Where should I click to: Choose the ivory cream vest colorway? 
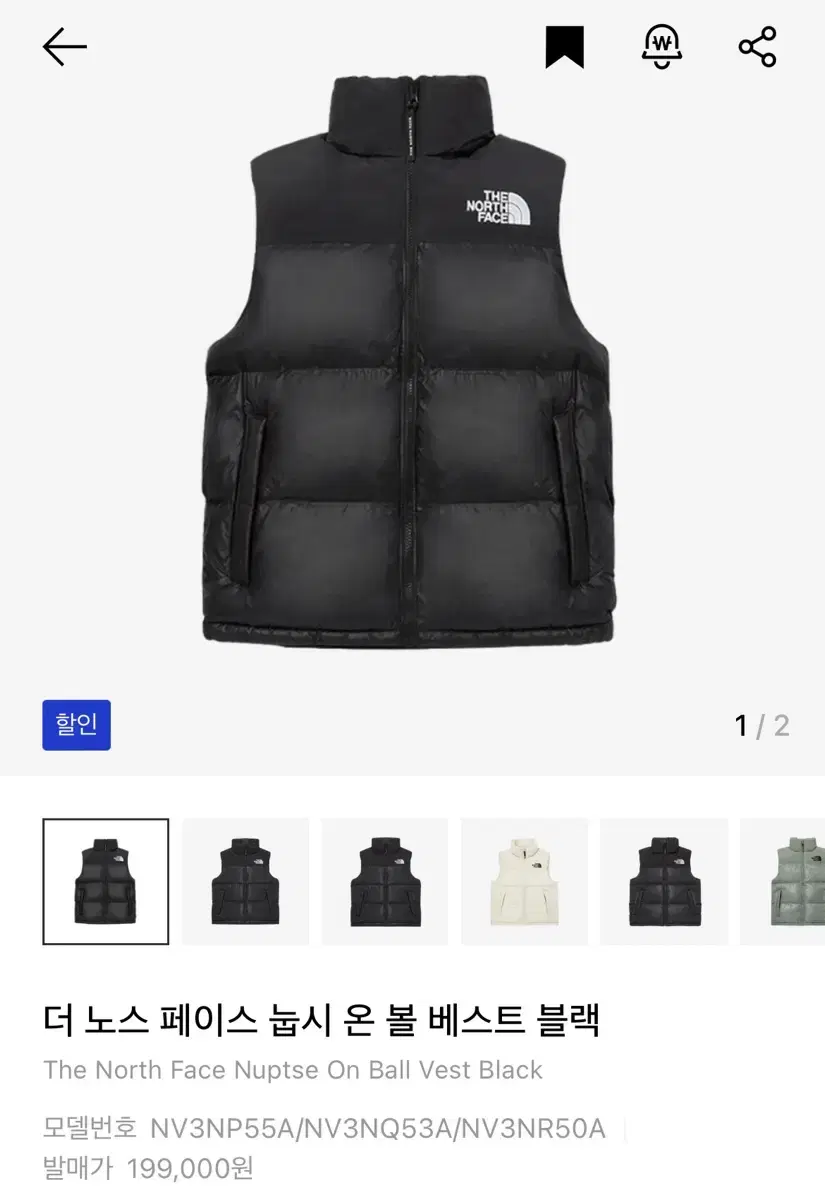tap(524, 882)
